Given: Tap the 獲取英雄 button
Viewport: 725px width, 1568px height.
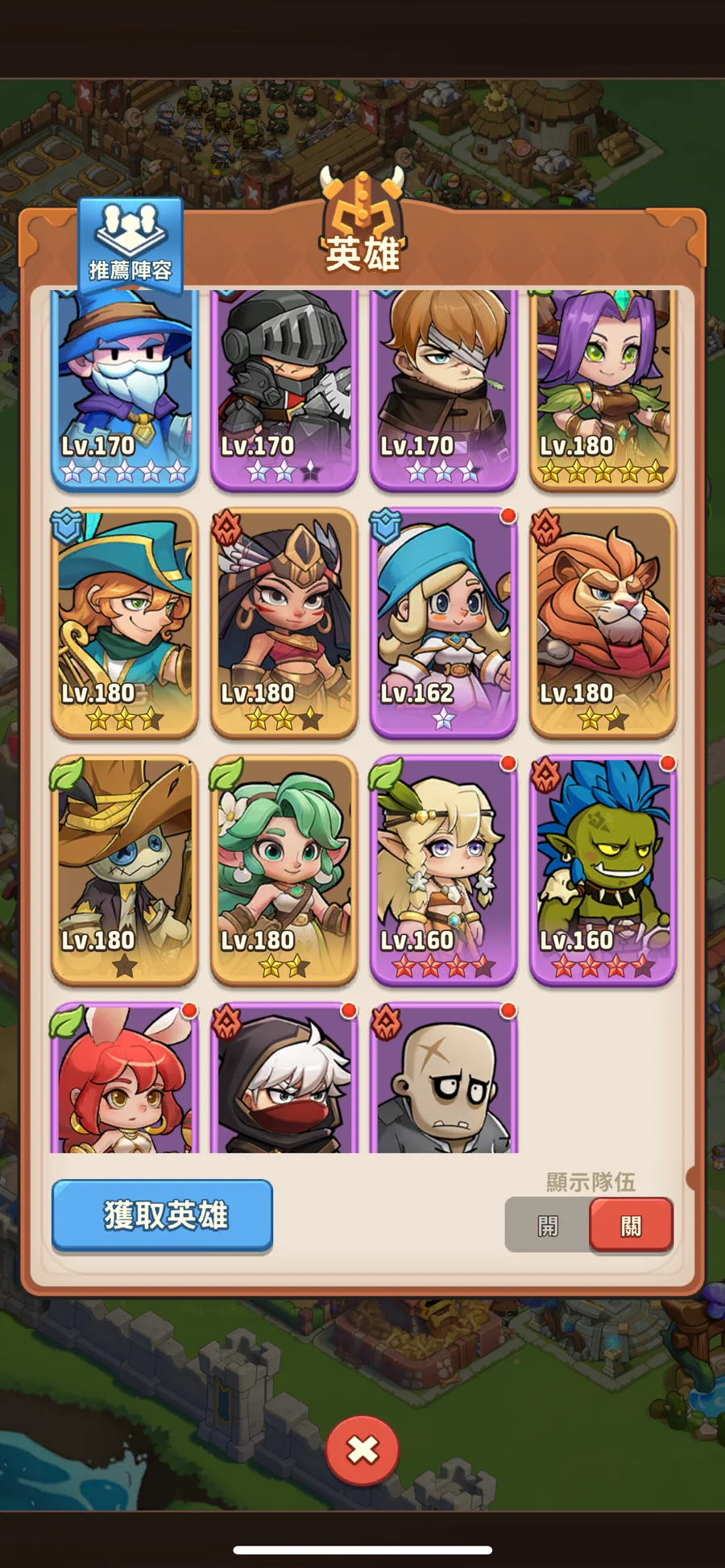Looking at the screenshot, I should (162, 1215).
